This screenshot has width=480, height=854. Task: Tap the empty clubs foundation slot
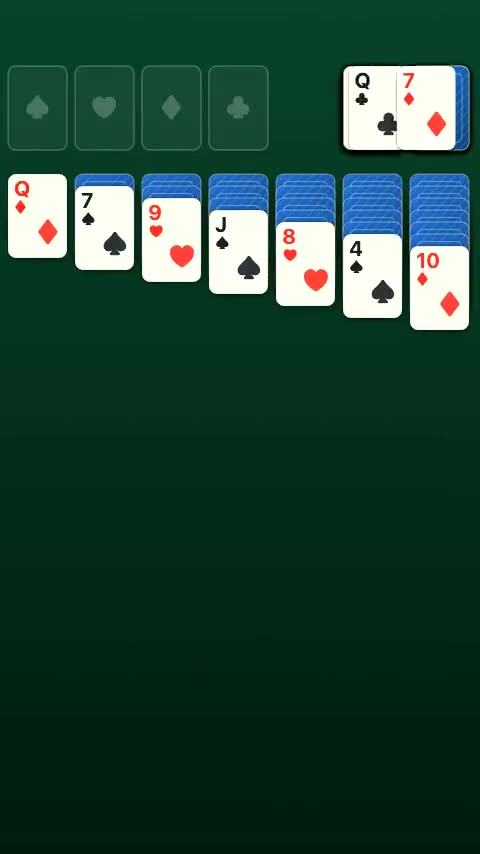(x=239, y=108)
